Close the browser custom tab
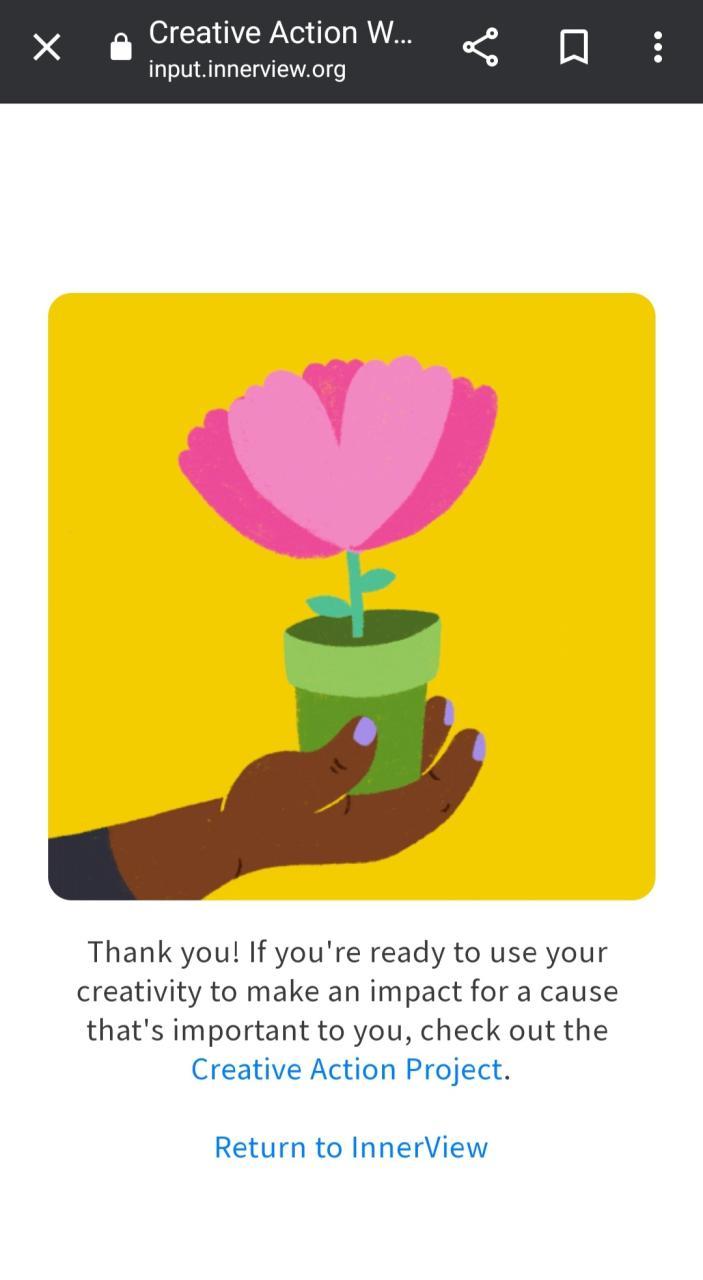Viewport: 703px width, 1280px height. point(46,47)
